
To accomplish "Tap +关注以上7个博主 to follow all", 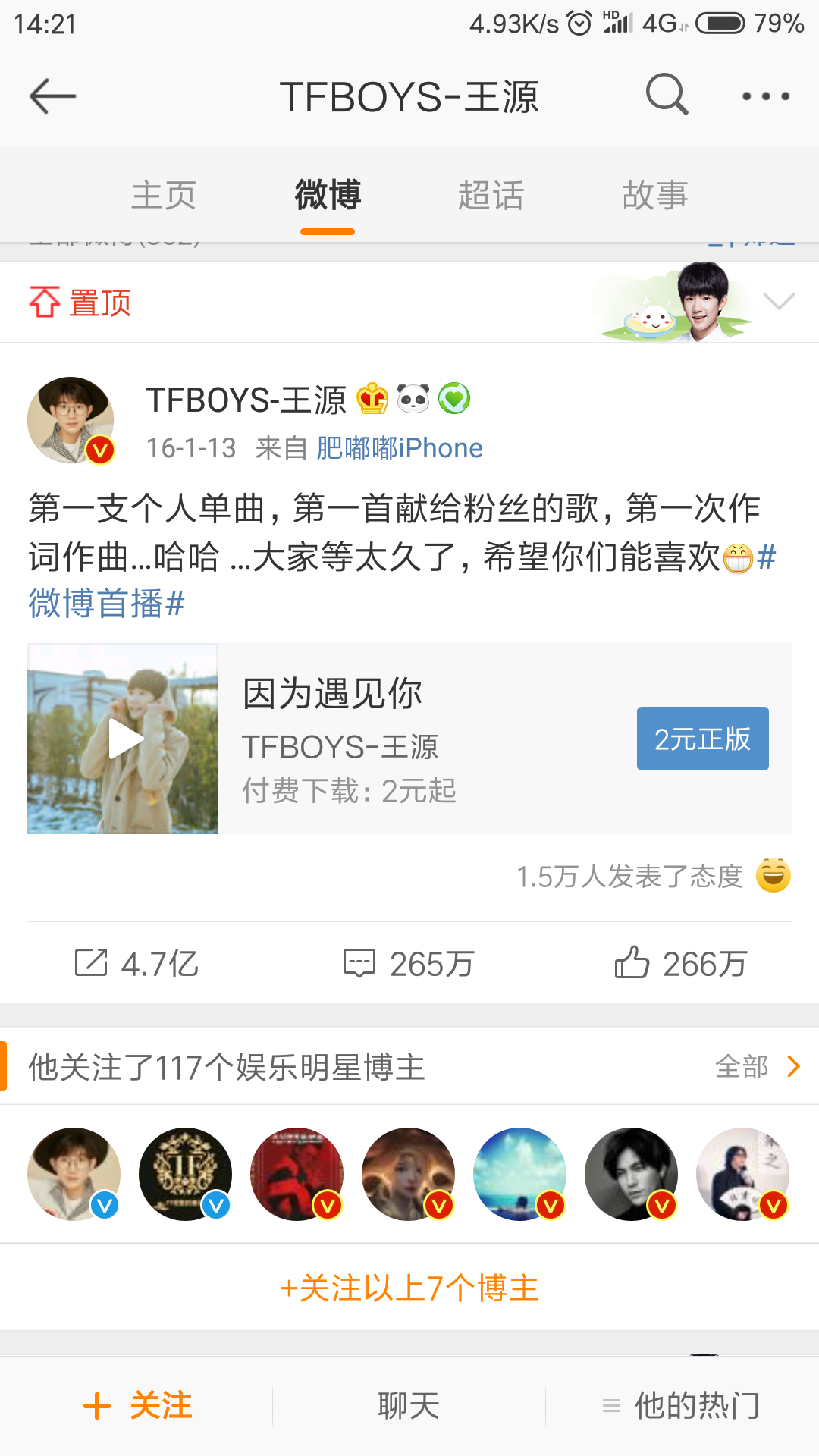I will [x=409, y=1288].
